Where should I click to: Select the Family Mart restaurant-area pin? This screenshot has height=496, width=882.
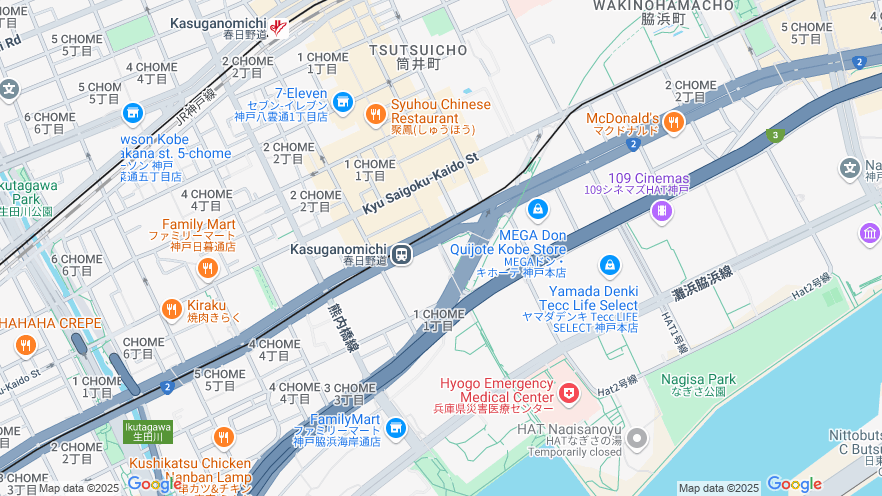[207, 268]
